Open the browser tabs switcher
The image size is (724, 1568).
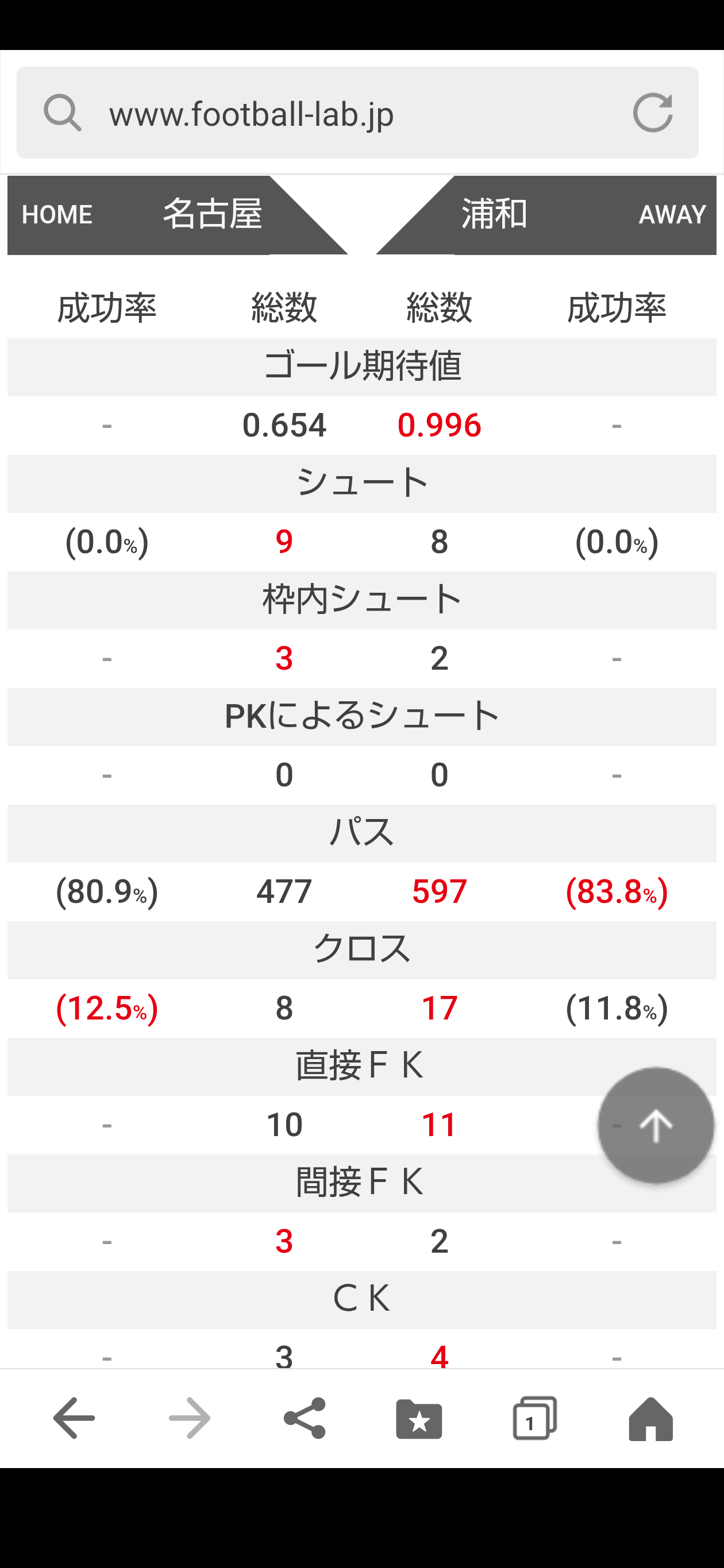(x=534, y=1418)
